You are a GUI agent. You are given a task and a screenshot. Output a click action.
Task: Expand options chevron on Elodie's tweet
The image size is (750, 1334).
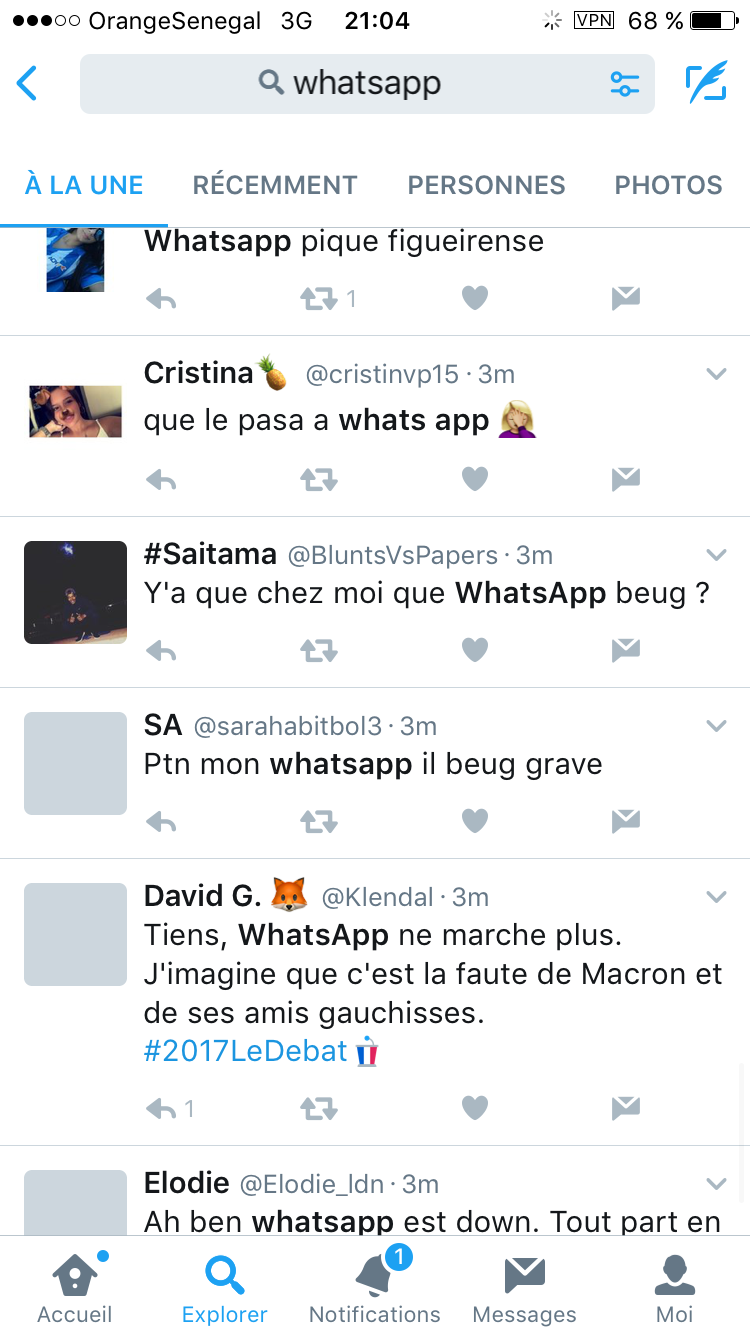[716, 1184]
